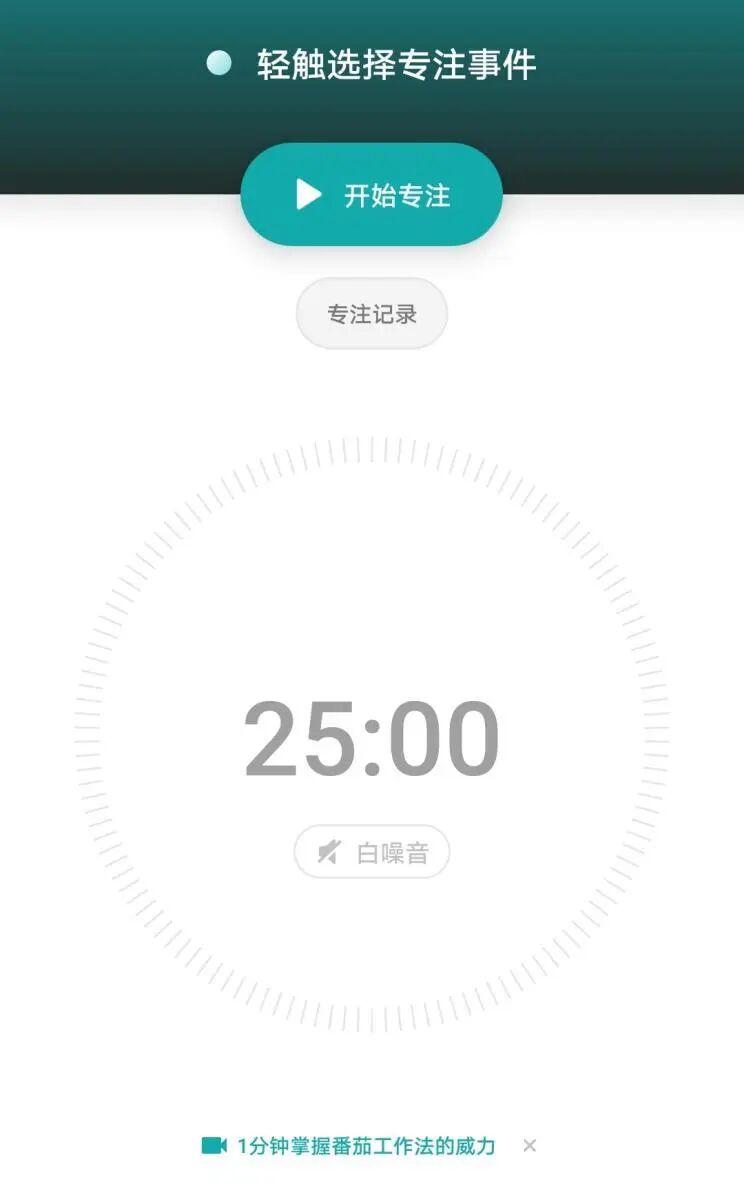
Task: Dismiss the tomato method video tip
Action: (530, 1146)
